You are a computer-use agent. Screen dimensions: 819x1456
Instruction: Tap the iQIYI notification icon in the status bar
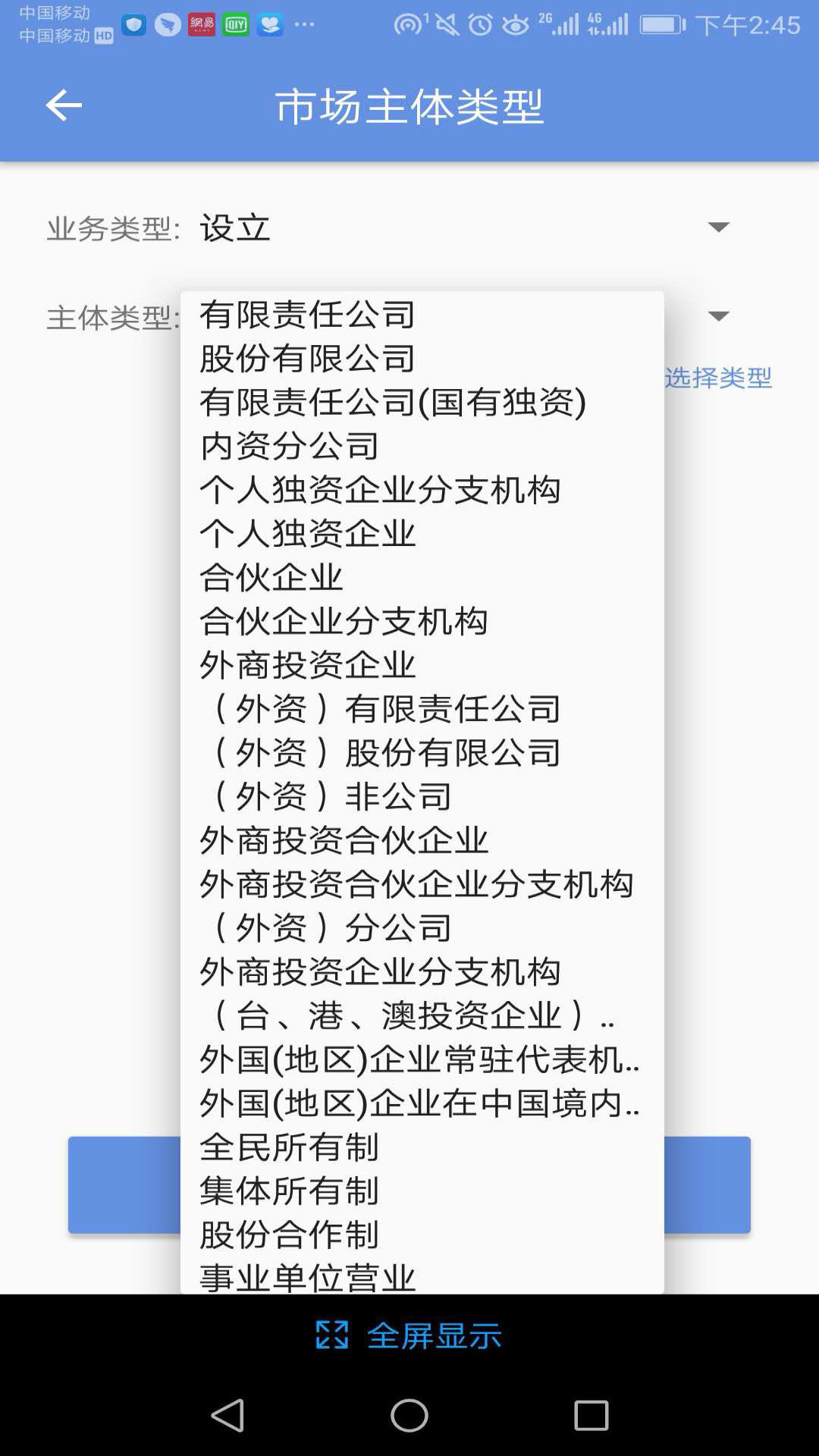pyautogui.click(x=235, y=23)
